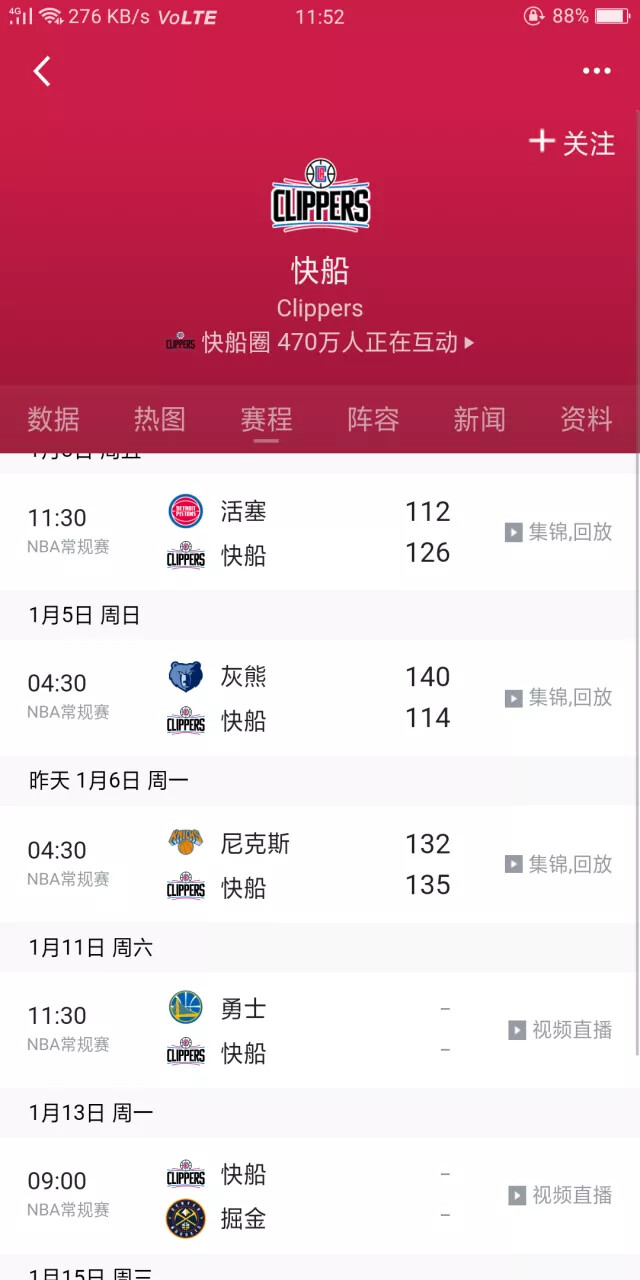Open 快船圈 community link
The width and height of the screenshot is (640, 1280).
(x=320, y=342)
